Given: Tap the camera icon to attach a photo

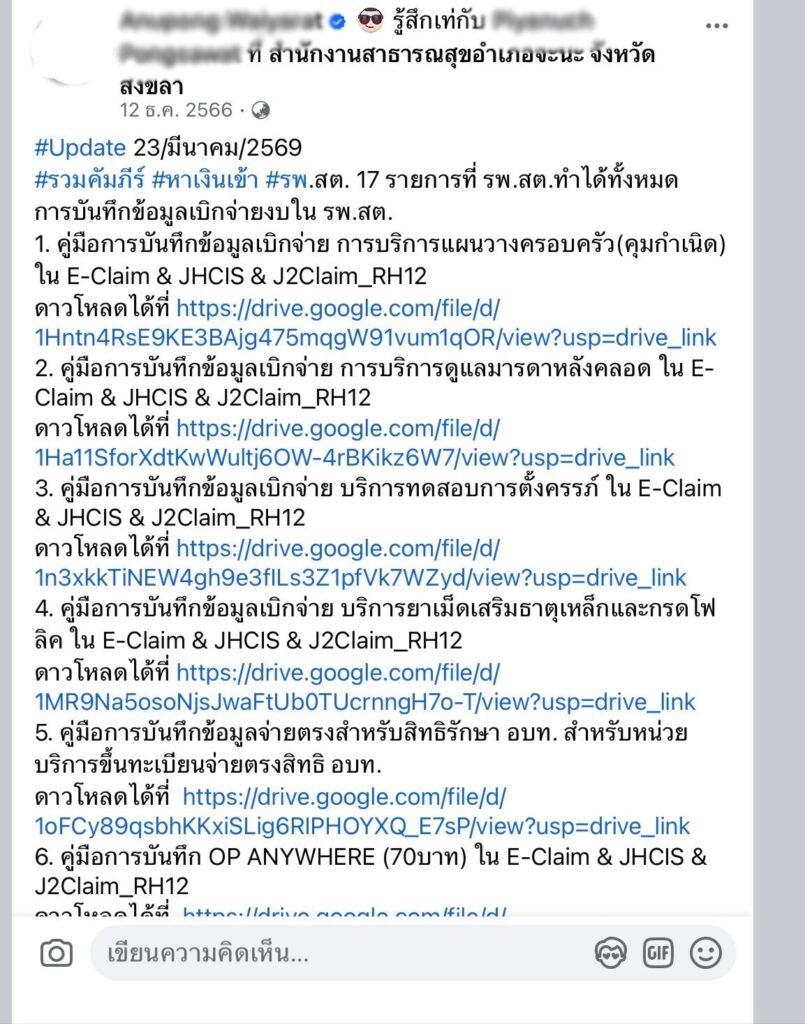Looking at the screenshot, I should [x=56, y=954].
